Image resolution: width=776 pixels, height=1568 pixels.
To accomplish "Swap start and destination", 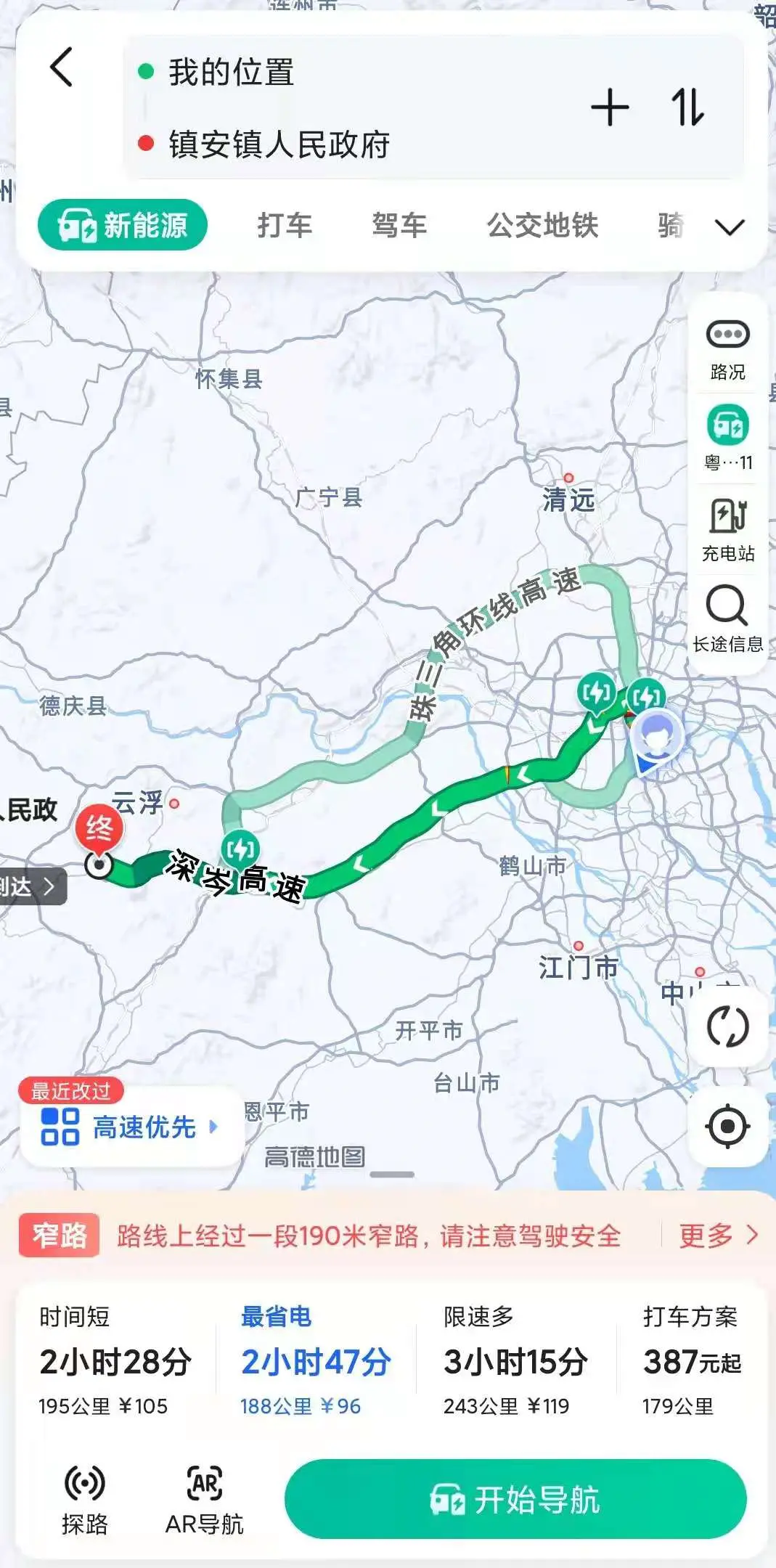I will coord(687,108).
